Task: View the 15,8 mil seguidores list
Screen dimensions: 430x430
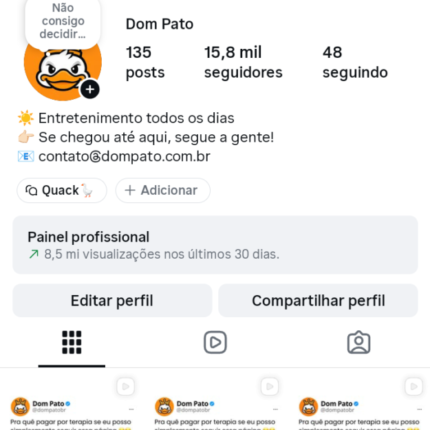Action: (243, 62)
